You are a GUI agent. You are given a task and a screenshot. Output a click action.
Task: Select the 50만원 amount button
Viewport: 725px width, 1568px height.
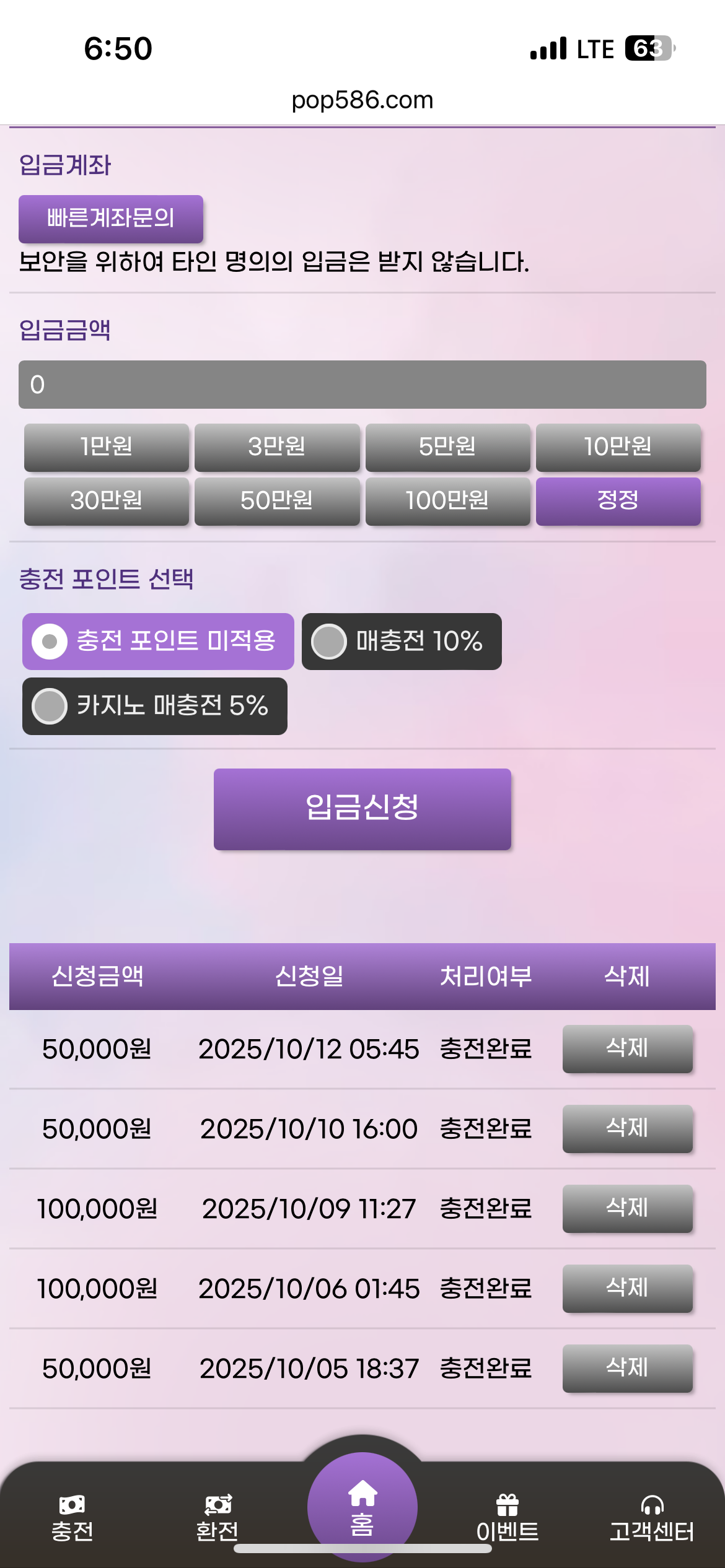pos(277,501)
